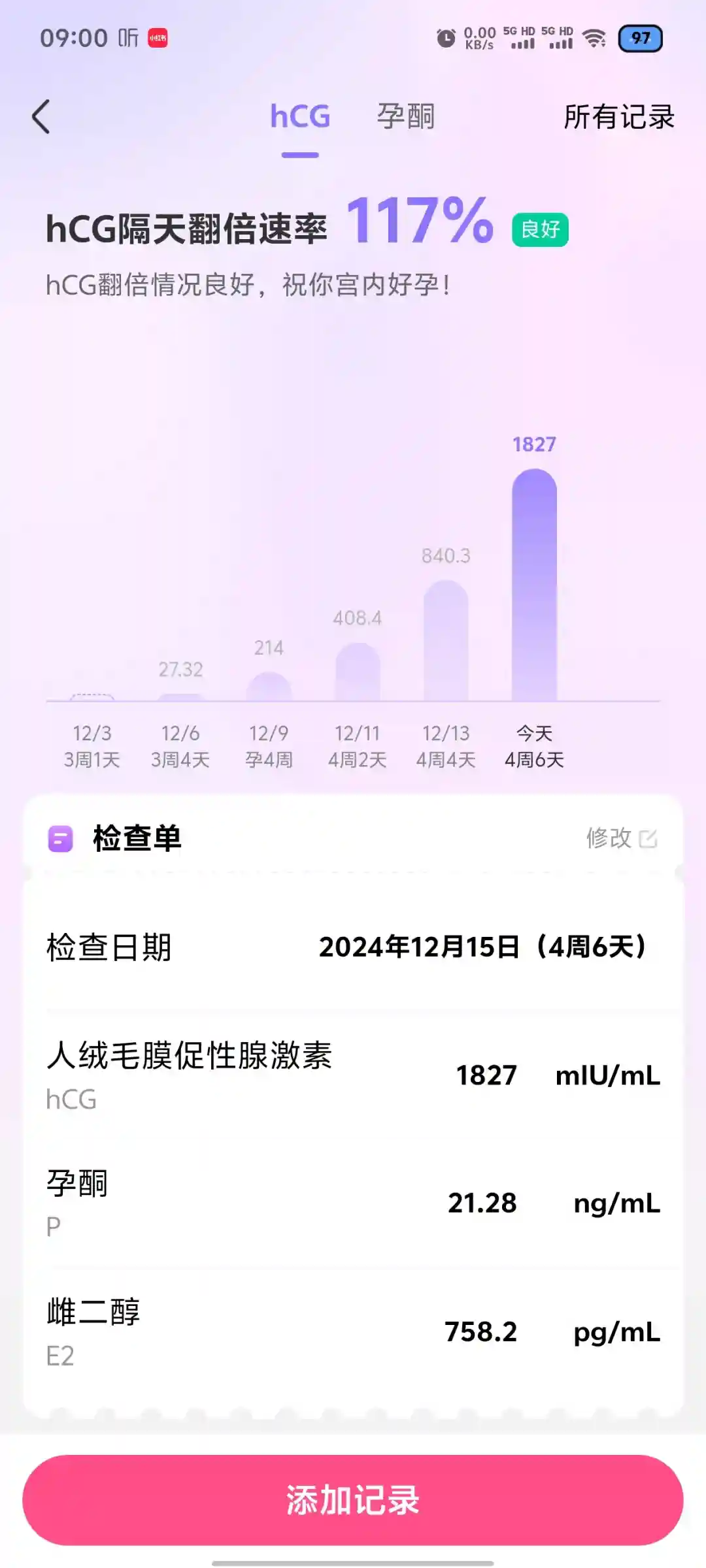Viewport: 706px width, 1568px height.
Task: Go back using the top-left arrow
Action: (x=41, y=117)
